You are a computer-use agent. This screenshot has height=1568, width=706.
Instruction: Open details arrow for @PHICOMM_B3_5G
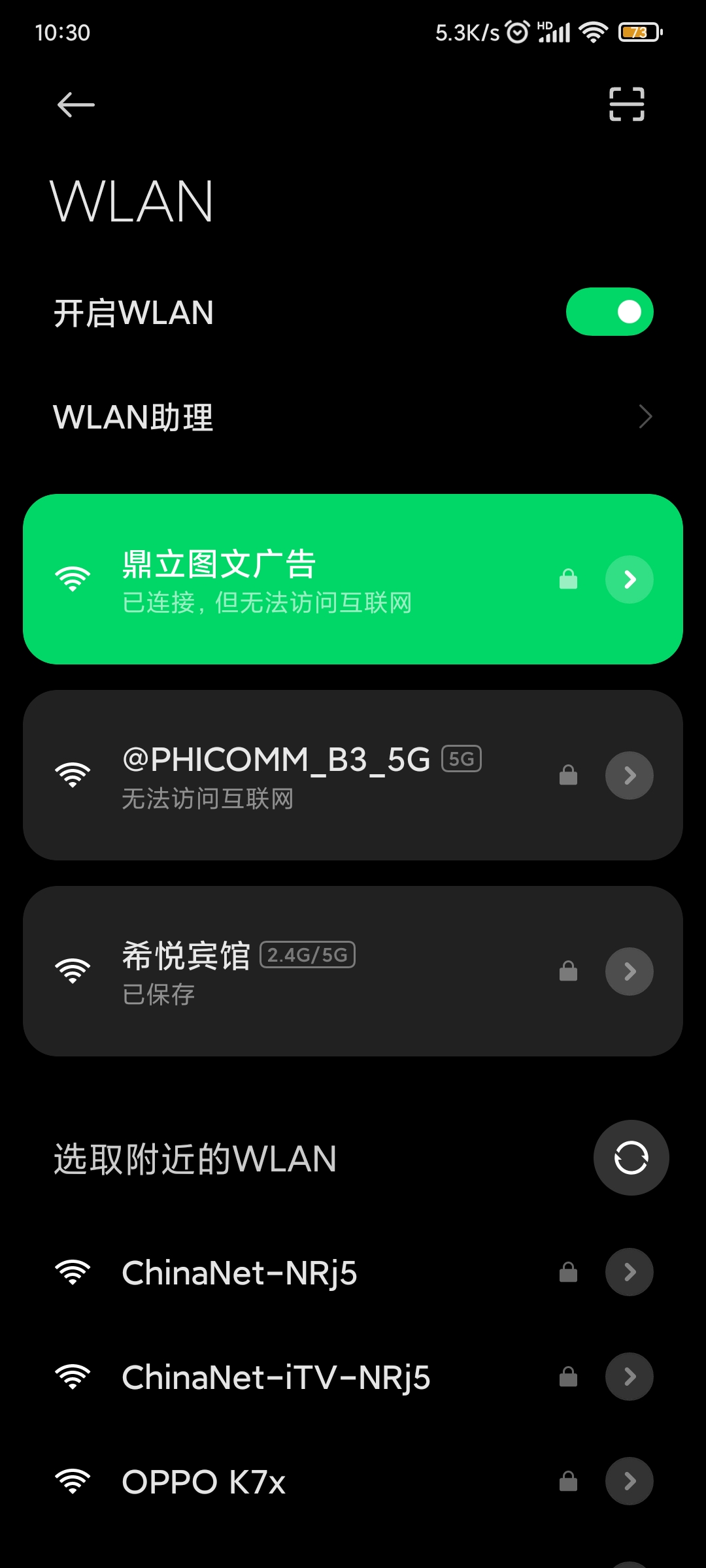[629, 776]
